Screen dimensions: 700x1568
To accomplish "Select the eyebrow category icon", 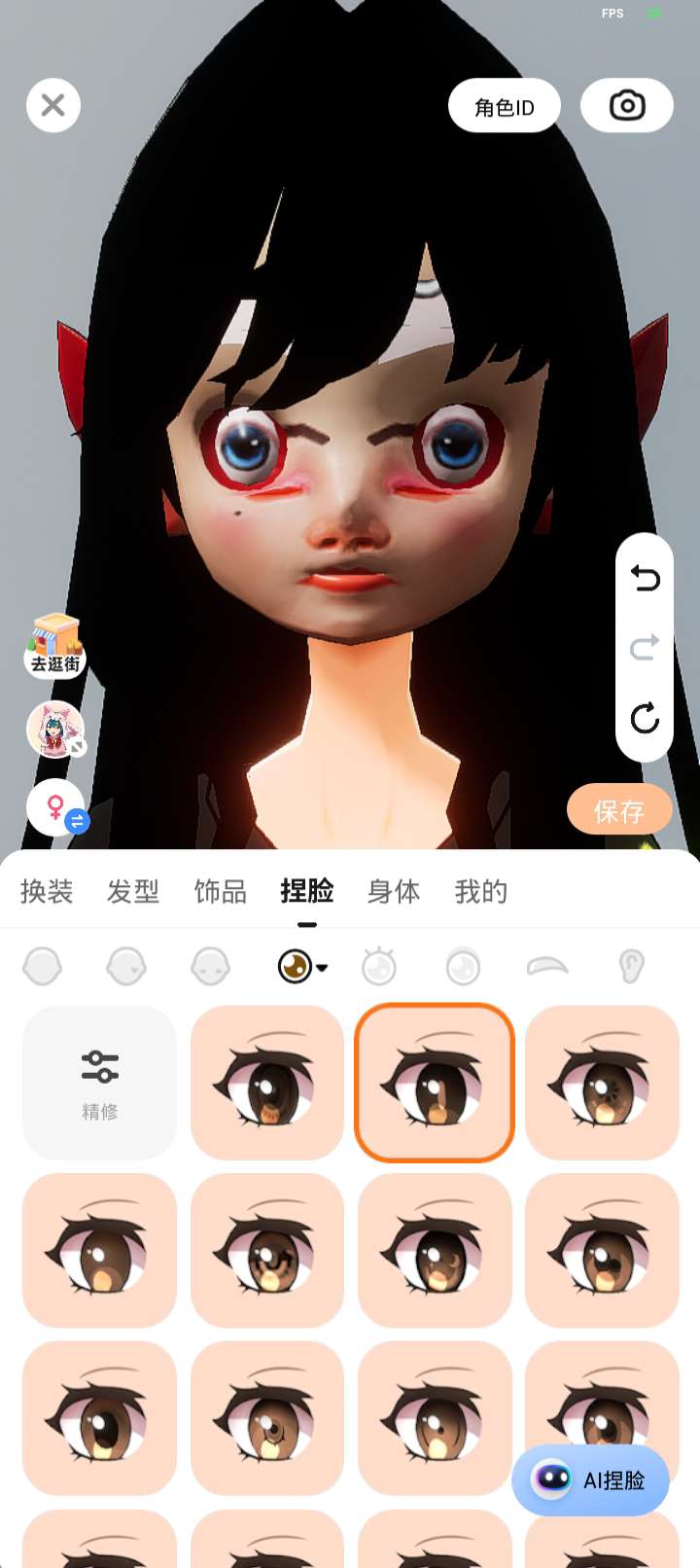I will click(x=546, y=966).
